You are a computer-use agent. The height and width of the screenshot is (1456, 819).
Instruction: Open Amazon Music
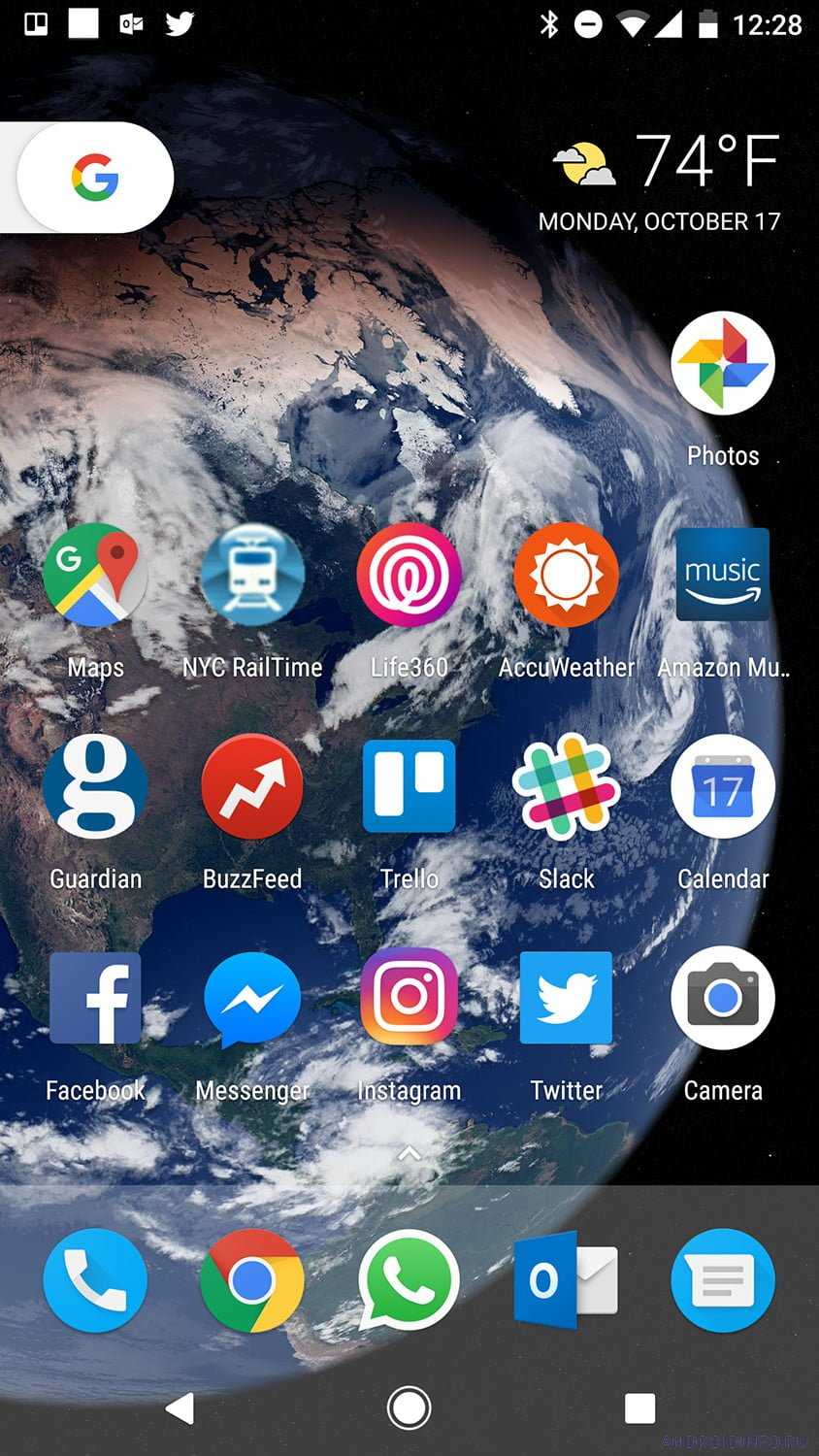722,576
